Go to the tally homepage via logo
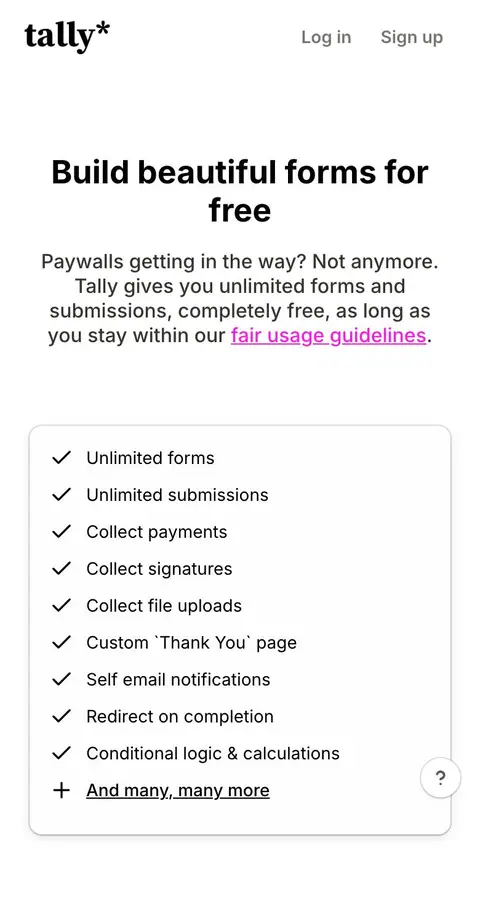The width and height of the screenshot is (480, 900). click(67, 37)
